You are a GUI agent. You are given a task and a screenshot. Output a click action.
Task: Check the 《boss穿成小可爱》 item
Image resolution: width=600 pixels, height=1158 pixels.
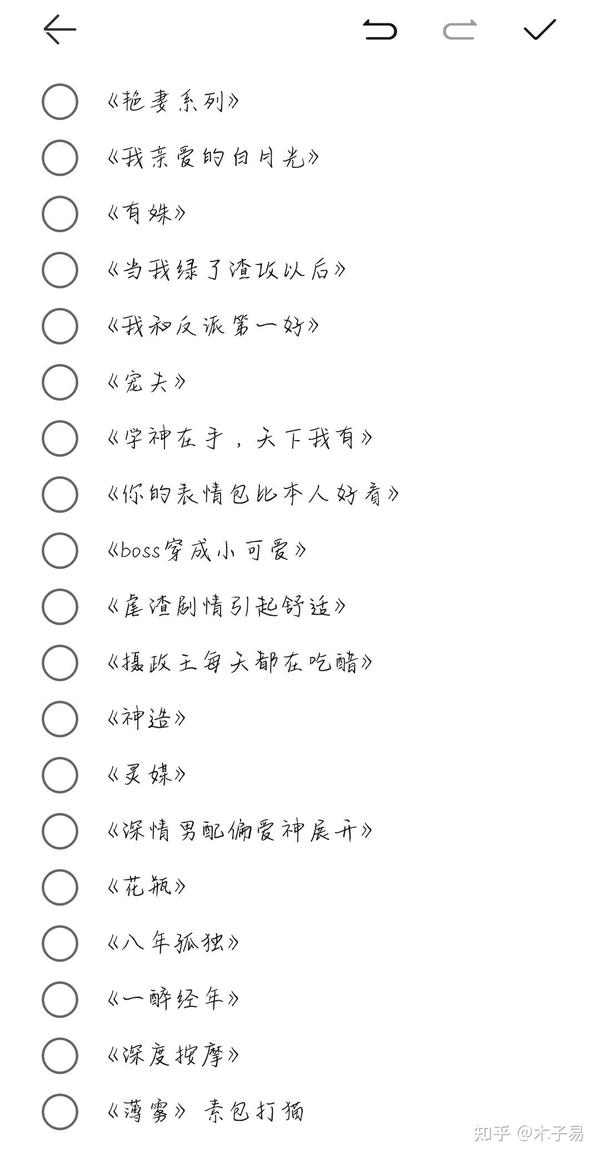click(60, 550)
